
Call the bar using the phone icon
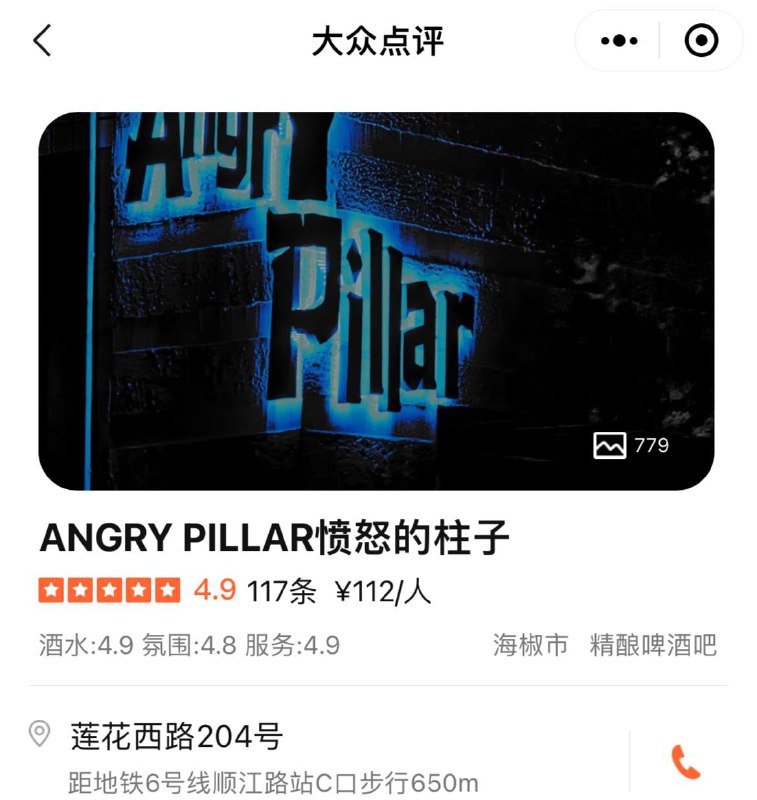685,762
